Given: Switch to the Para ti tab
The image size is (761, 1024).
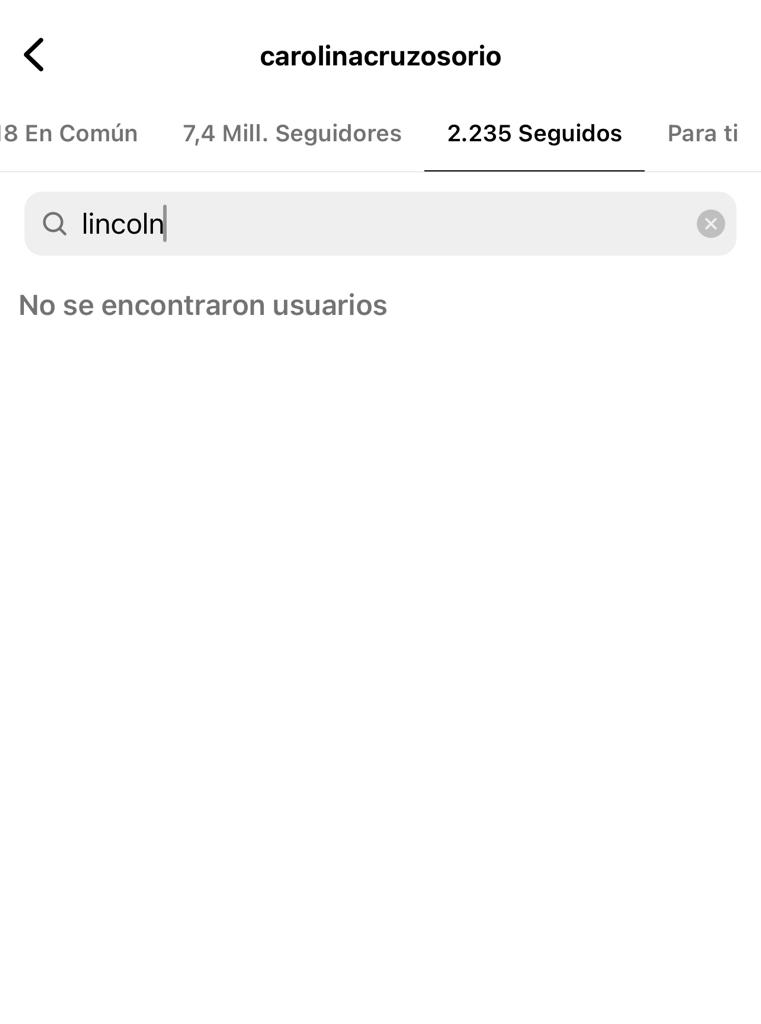Looking at the screenshot, I should click(x=703, y=134).
